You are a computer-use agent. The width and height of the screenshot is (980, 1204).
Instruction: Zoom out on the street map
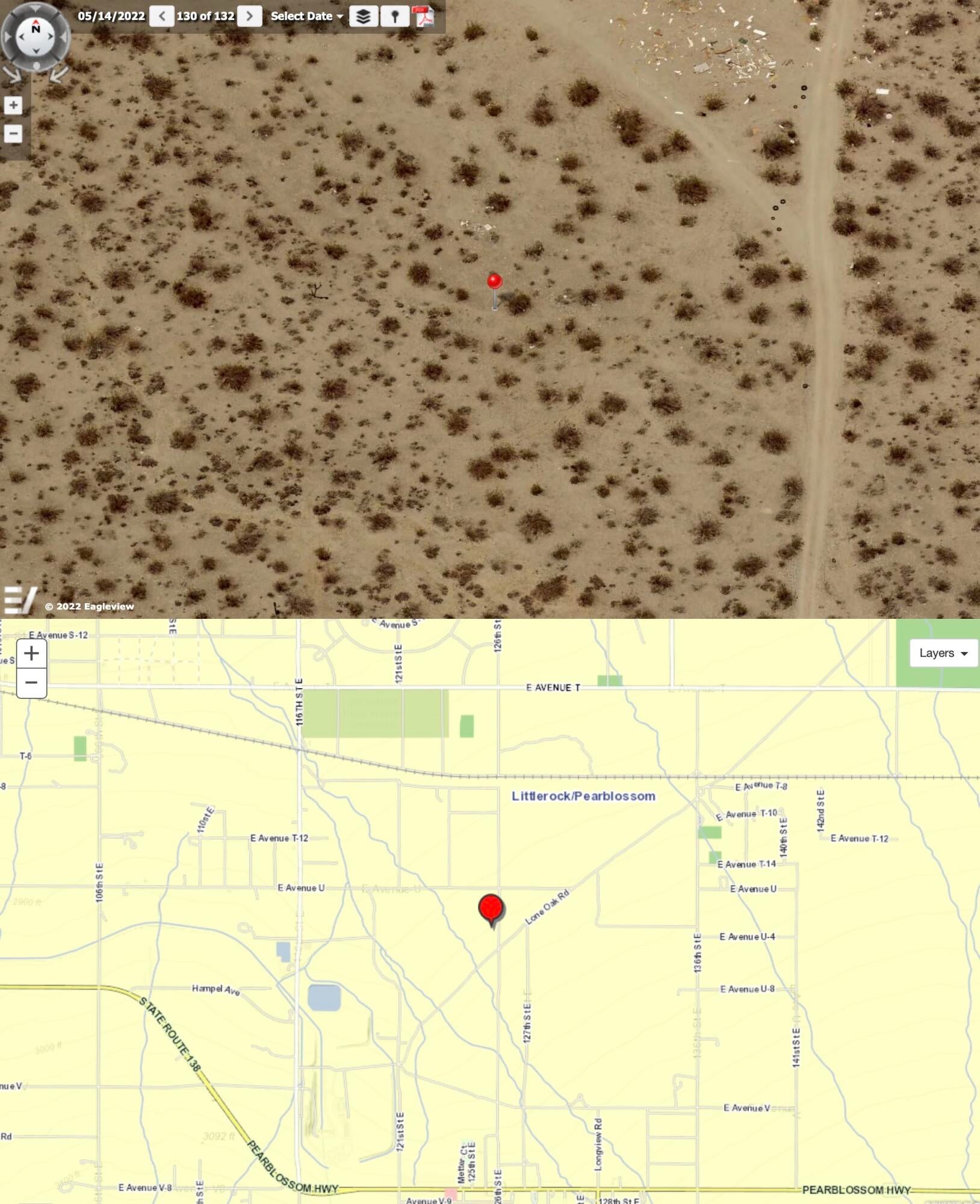[31, 683]
